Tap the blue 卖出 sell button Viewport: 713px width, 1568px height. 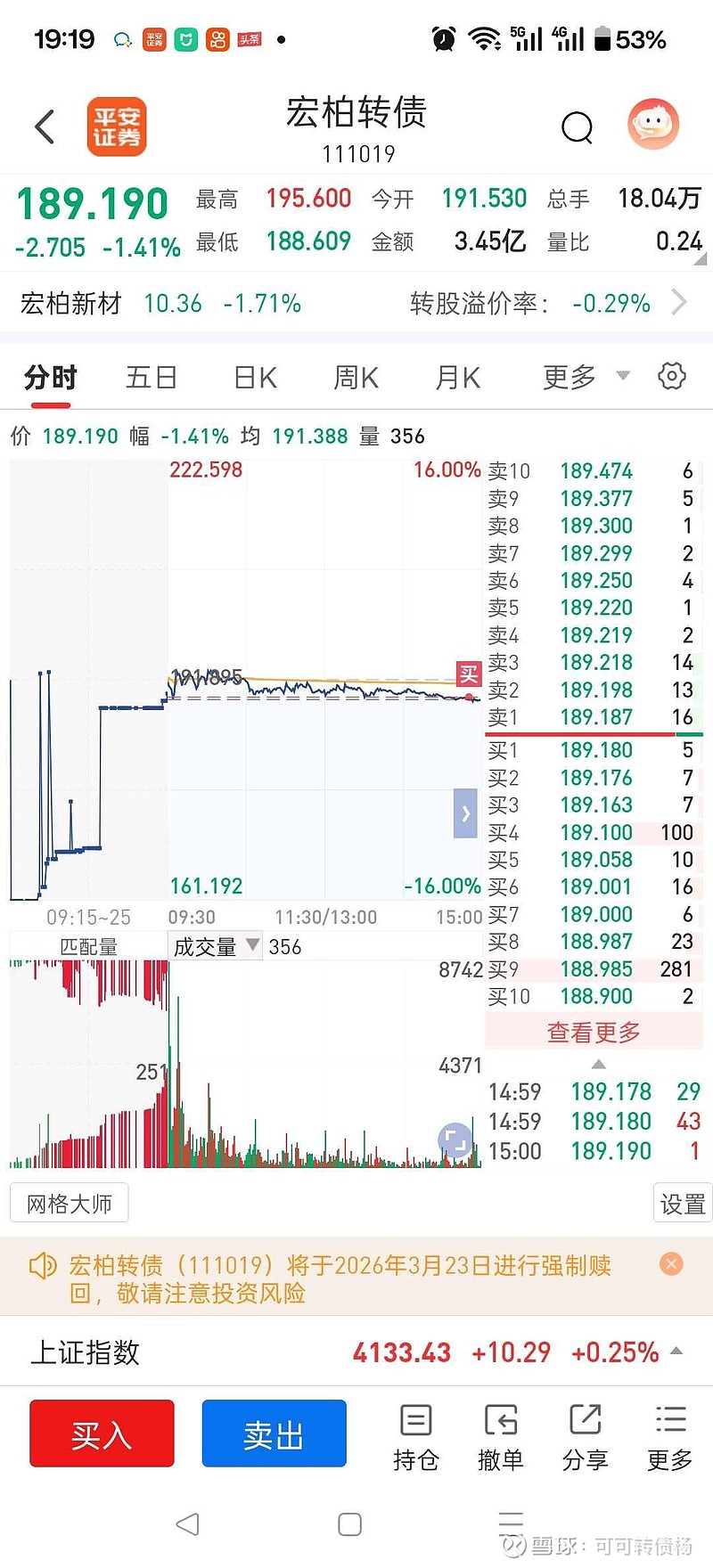274,1433
